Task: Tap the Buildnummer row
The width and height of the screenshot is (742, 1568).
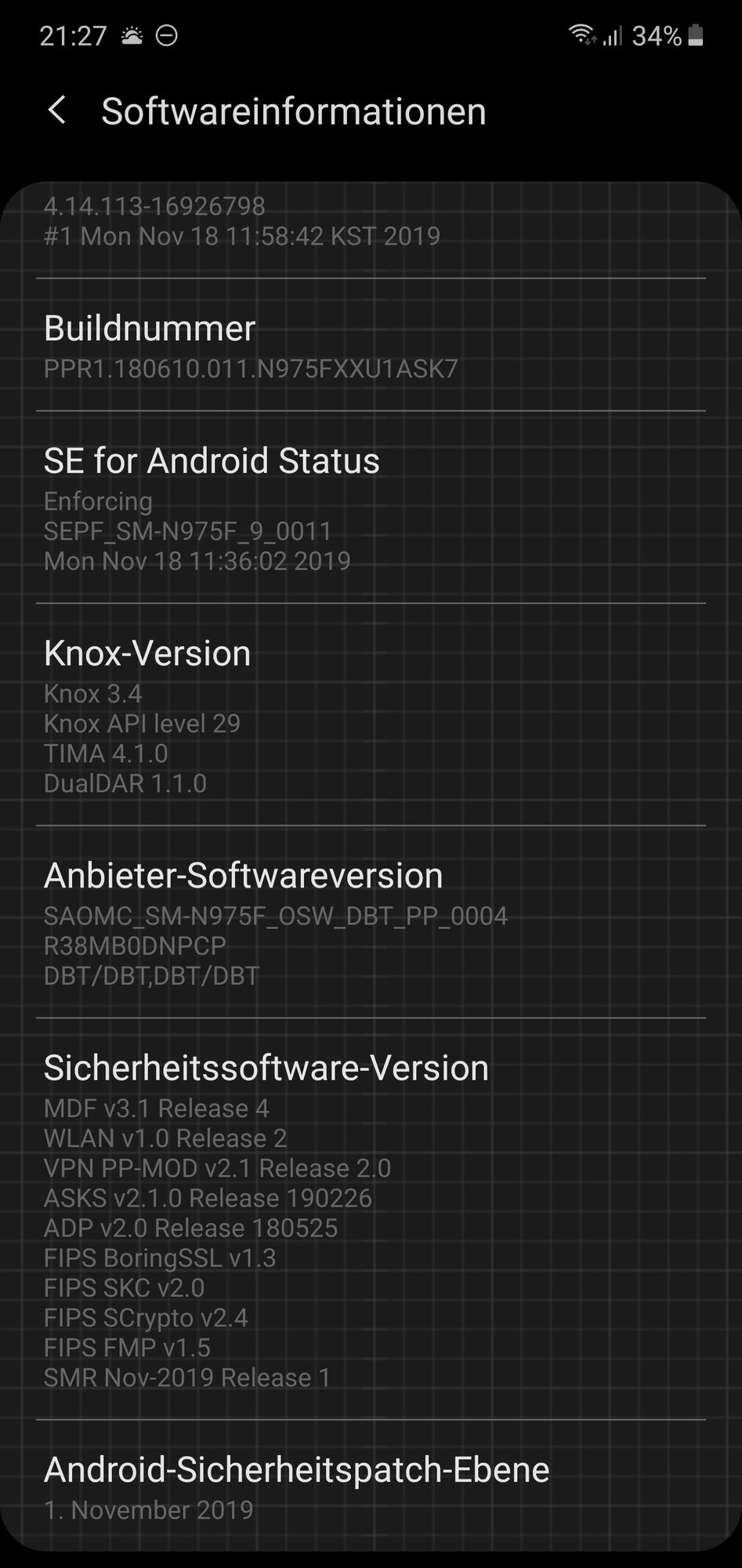Action: click(x=371, y=346)
